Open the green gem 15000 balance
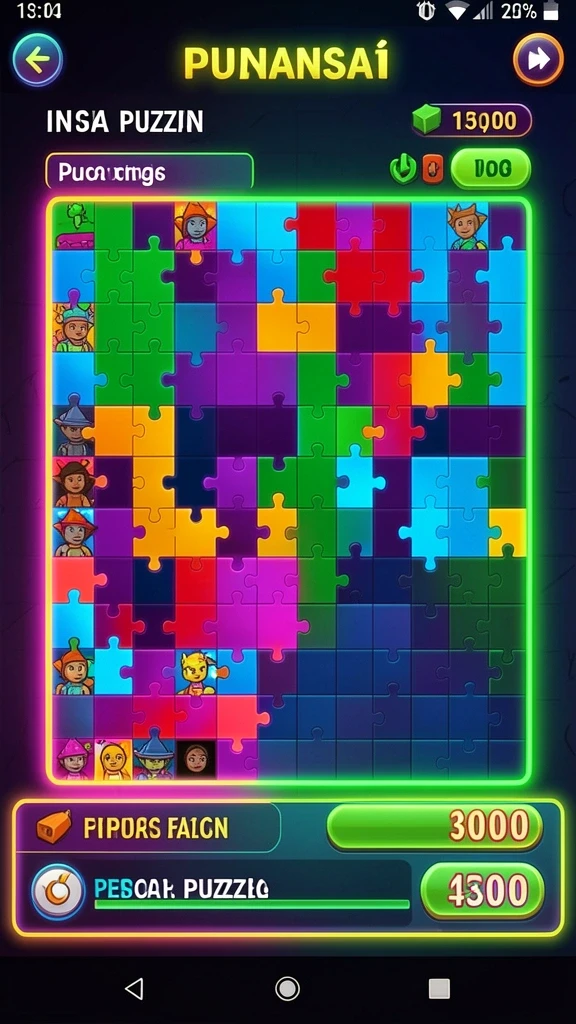576x1024 pixels. (x=472, y=120)
